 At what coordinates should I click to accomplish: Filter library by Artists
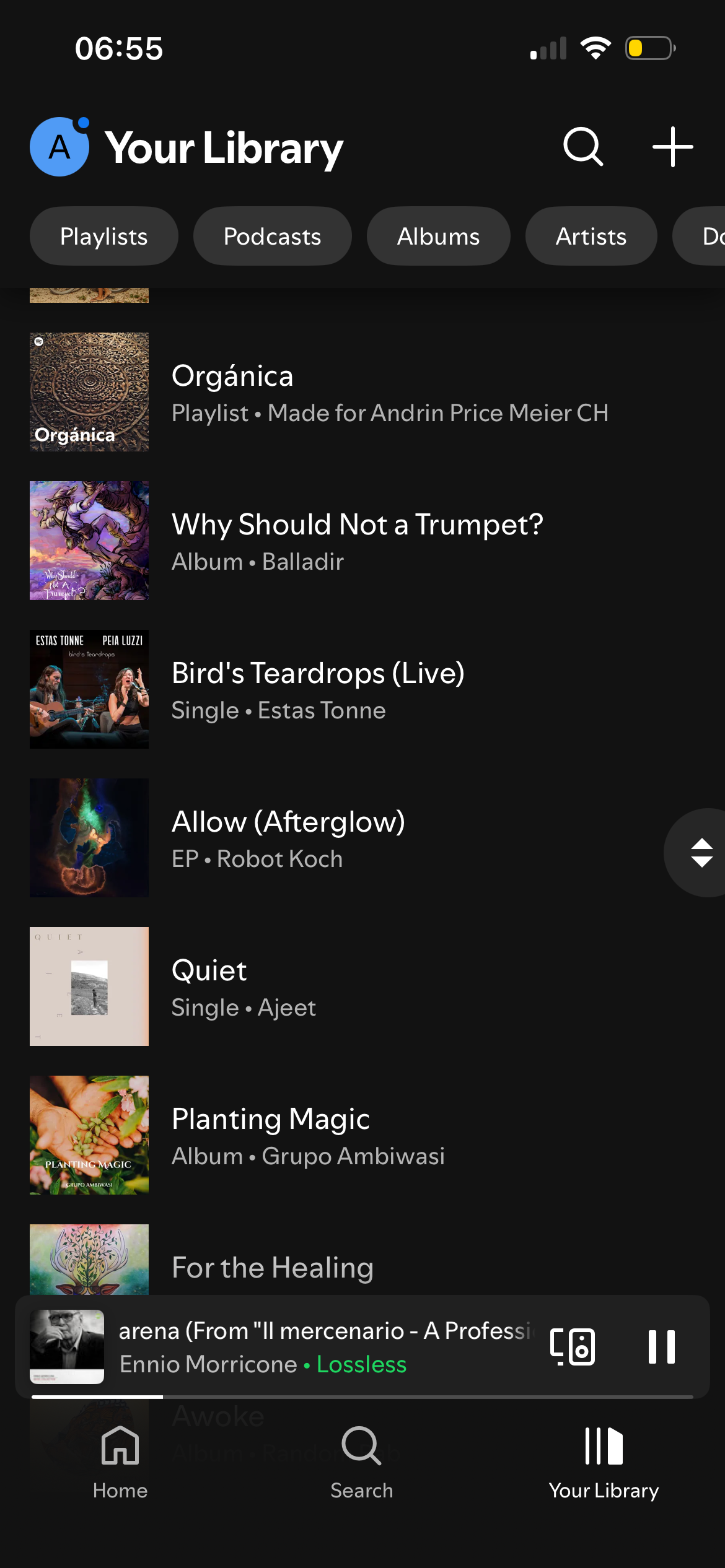click(x=591, y=236)
